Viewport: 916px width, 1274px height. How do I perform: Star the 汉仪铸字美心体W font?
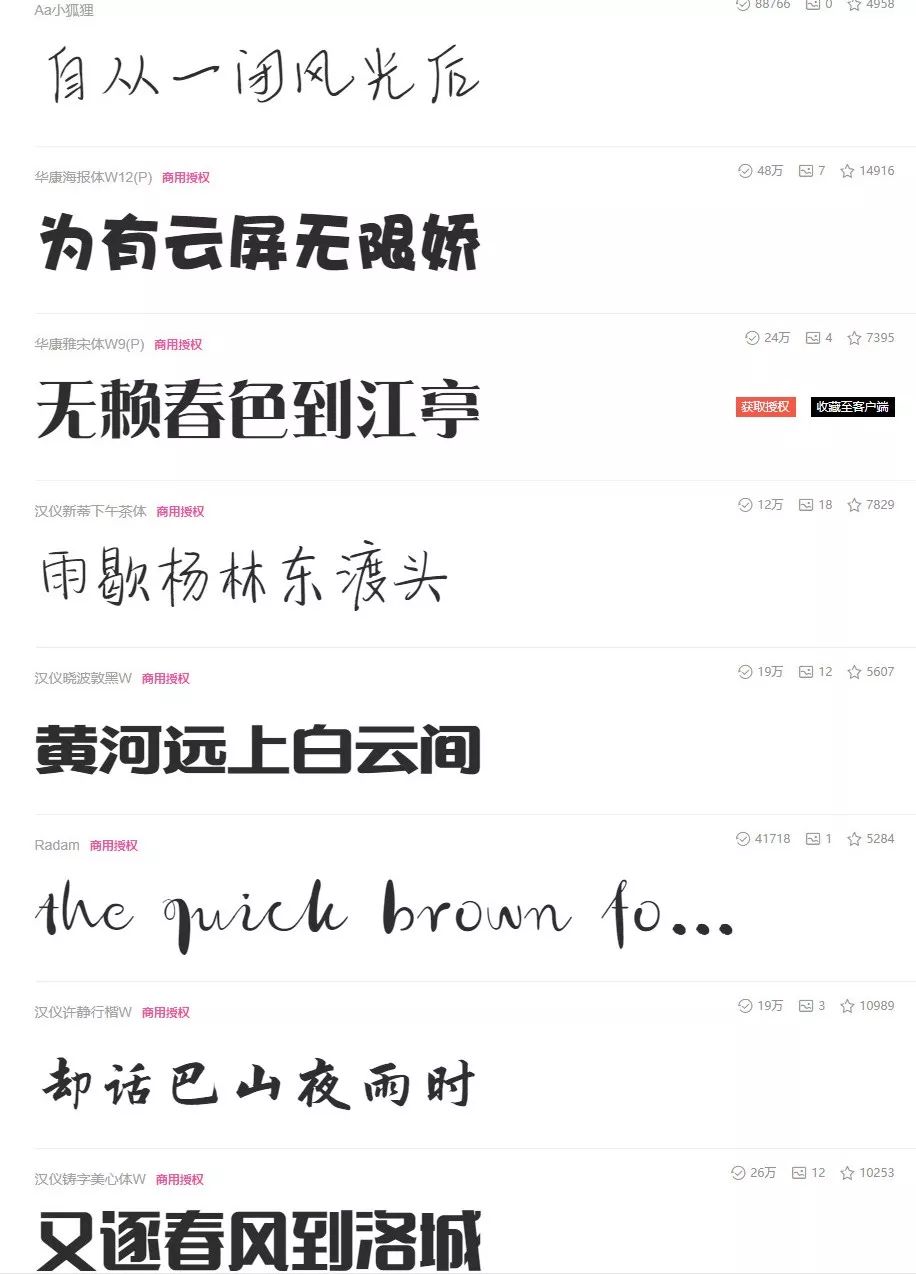click(x=847, y=1173)
